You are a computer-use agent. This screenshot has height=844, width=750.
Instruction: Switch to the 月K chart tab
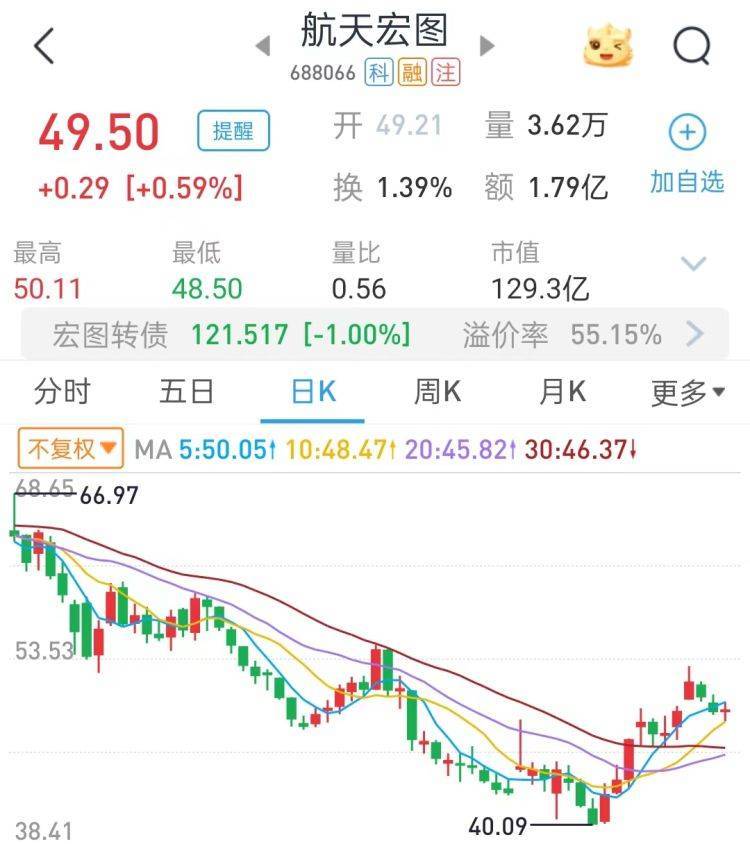562,392
